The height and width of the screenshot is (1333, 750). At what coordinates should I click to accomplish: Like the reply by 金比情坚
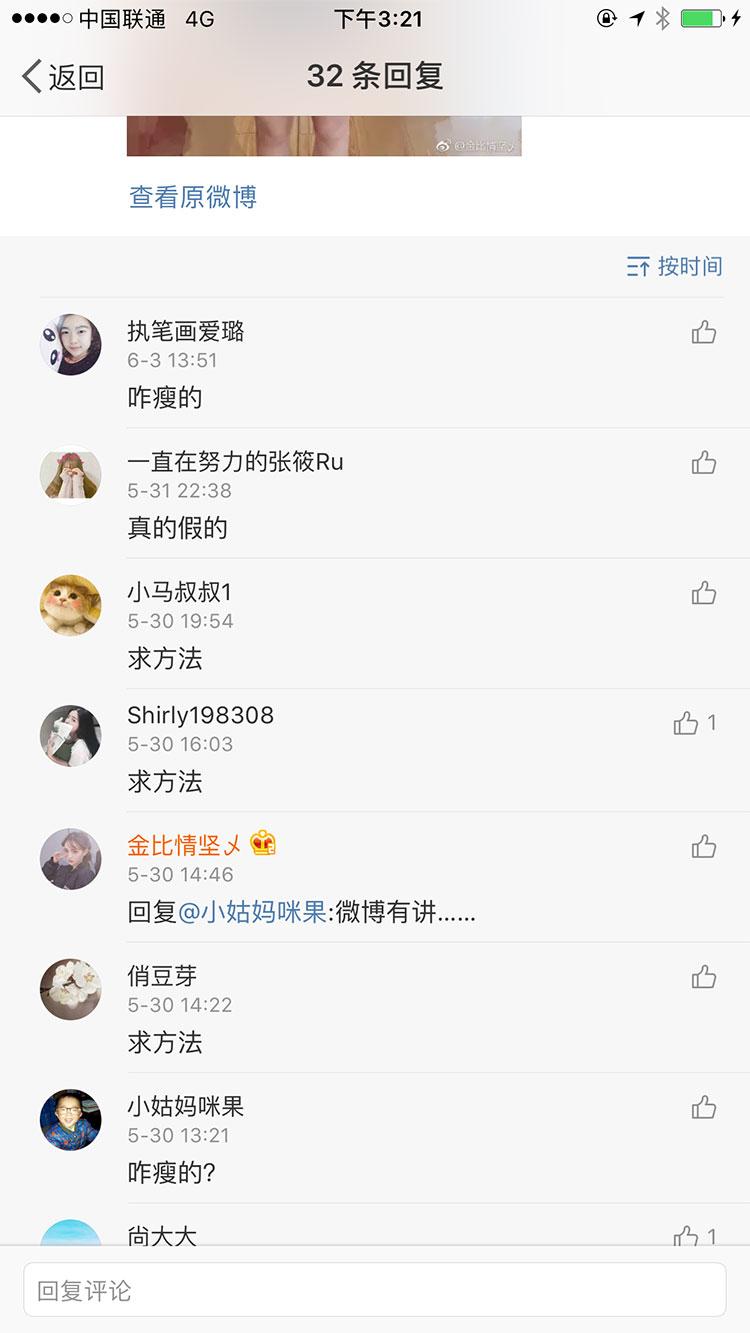tap(704, 847)
